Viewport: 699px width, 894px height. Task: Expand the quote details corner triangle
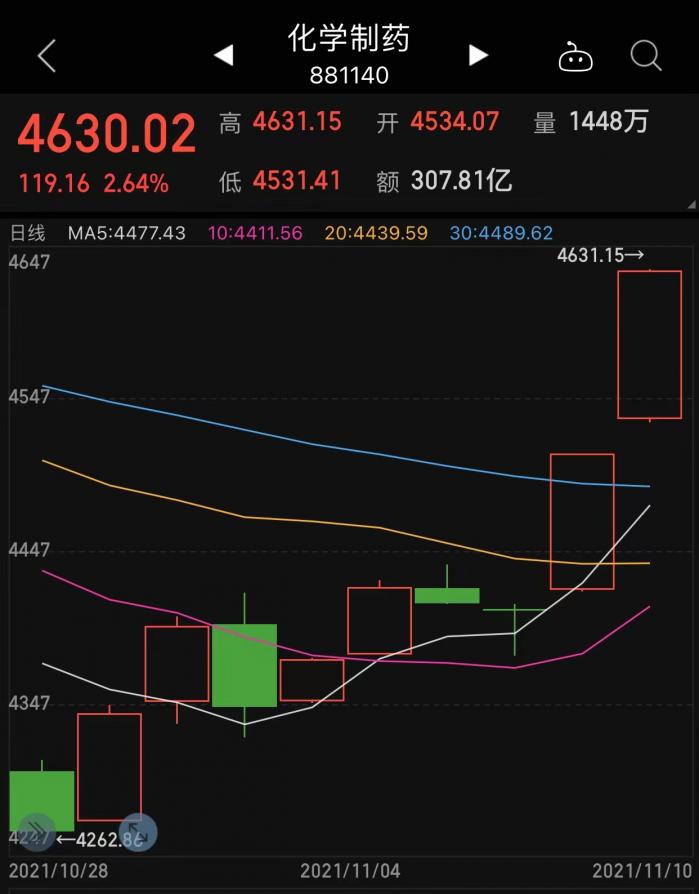pyautogui.click(x=691, y=205)
